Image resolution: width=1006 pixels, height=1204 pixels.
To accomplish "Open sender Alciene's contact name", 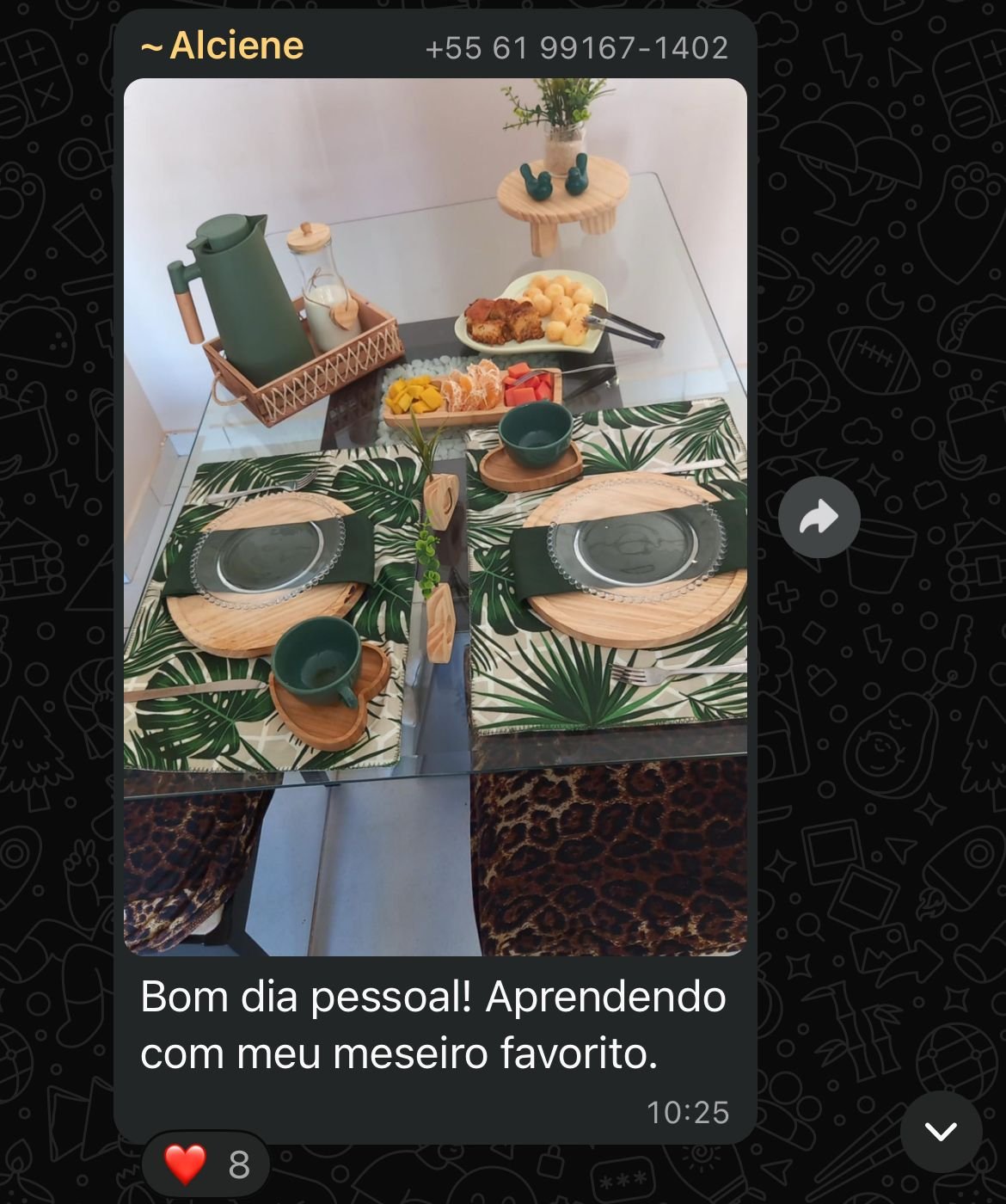I will (224, 46).
